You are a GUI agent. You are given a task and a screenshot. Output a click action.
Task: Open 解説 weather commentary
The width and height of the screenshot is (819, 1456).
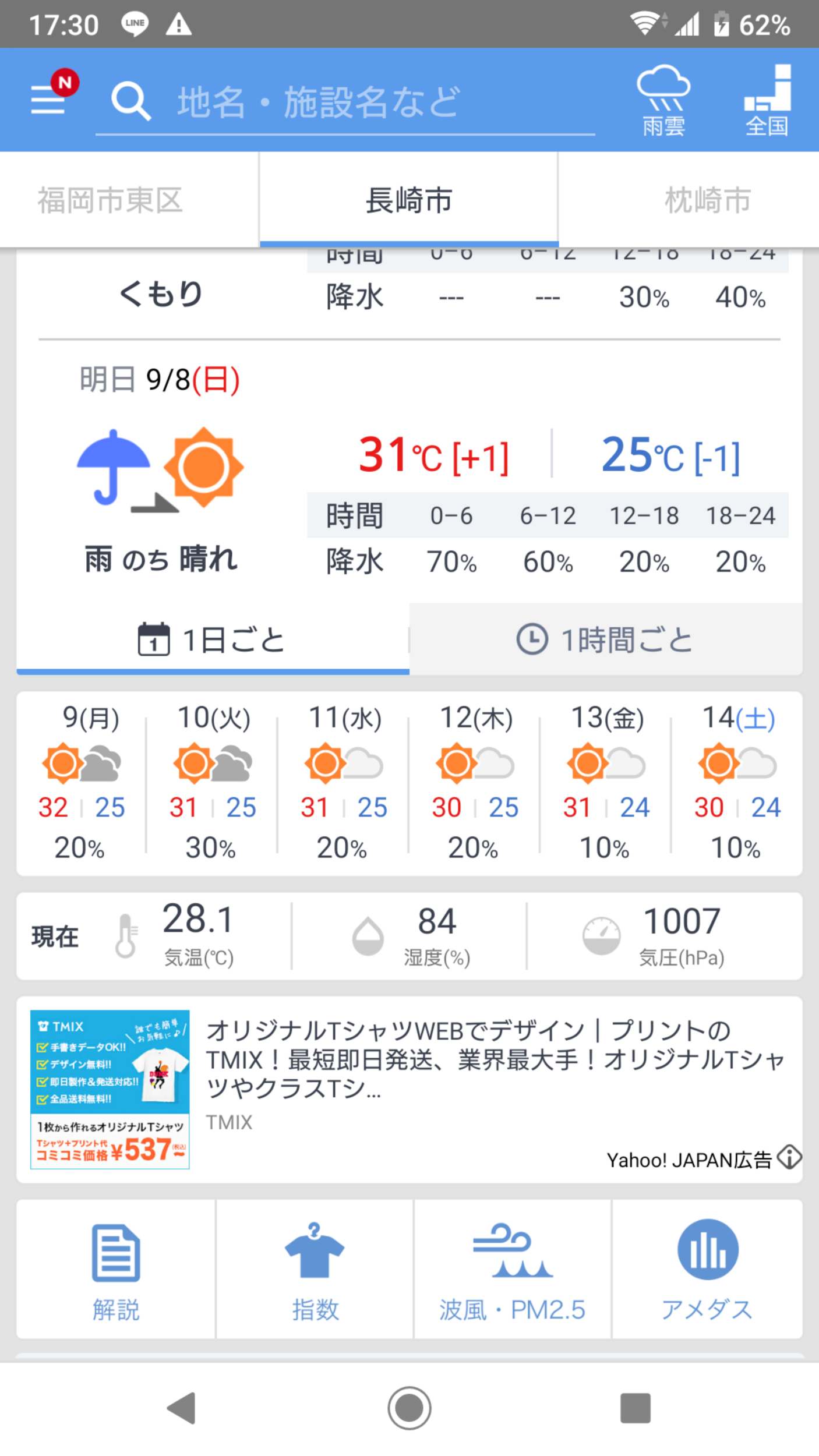pyautogui.click(x=116, y=1269)
